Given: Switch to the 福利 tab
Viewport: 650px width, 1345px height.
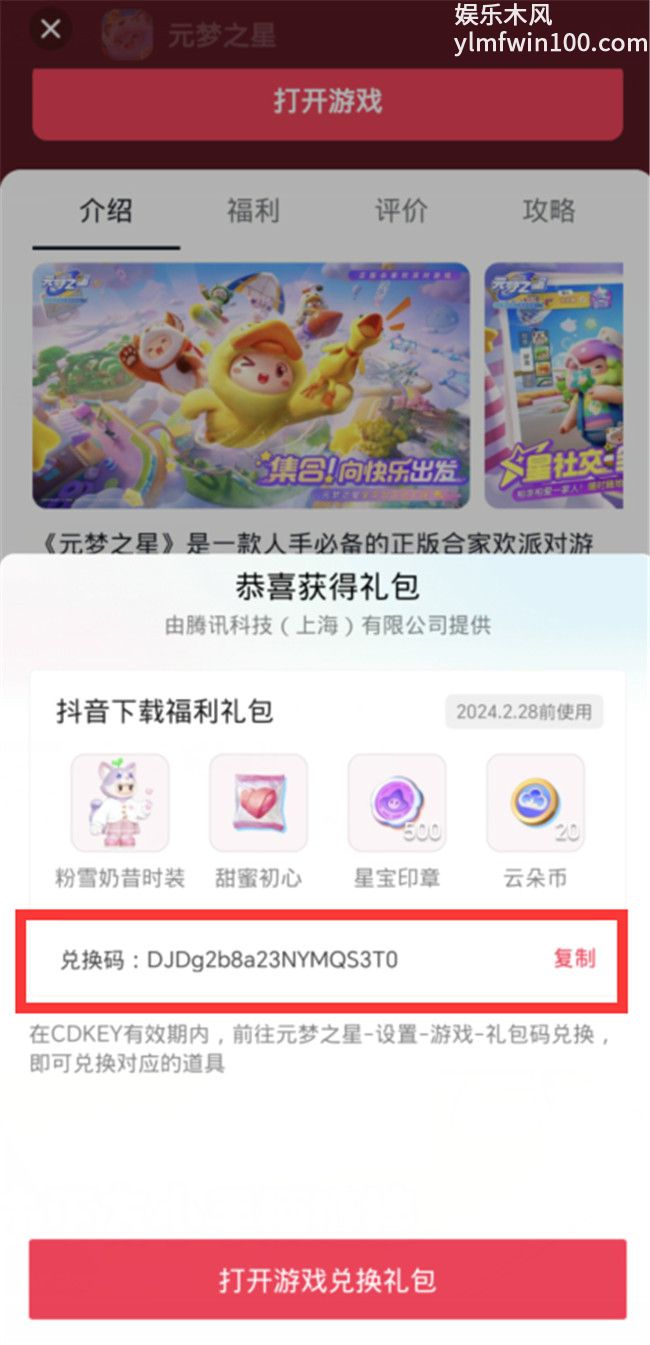Looking at the screenshot, I should point(253,211).
